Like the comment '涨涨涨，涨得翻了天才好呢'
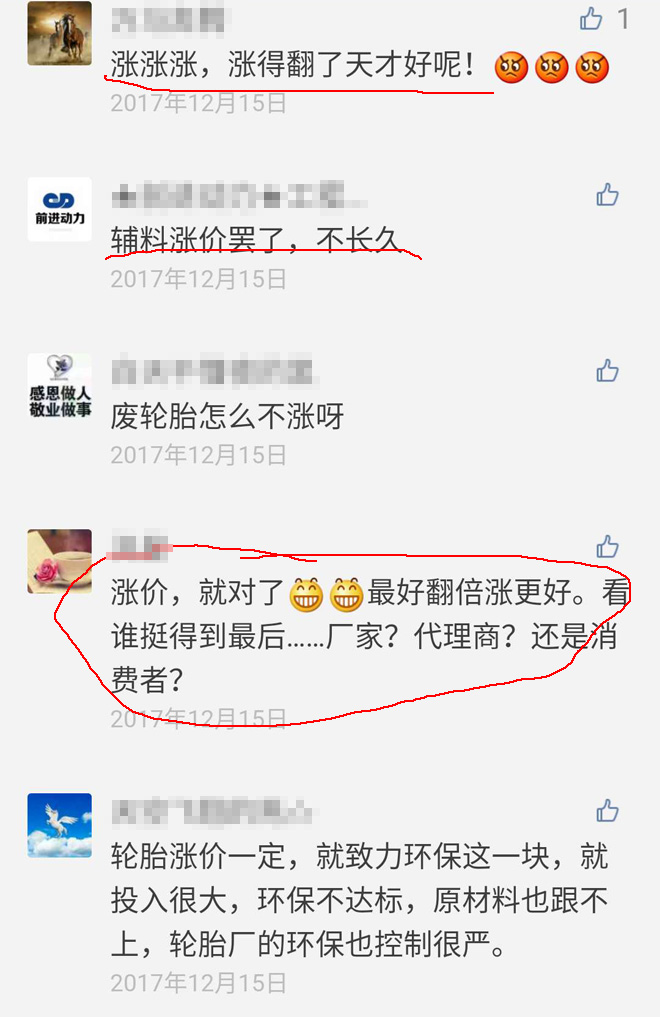This screenshot has height=1017, width=660. (x=592, y=19)
